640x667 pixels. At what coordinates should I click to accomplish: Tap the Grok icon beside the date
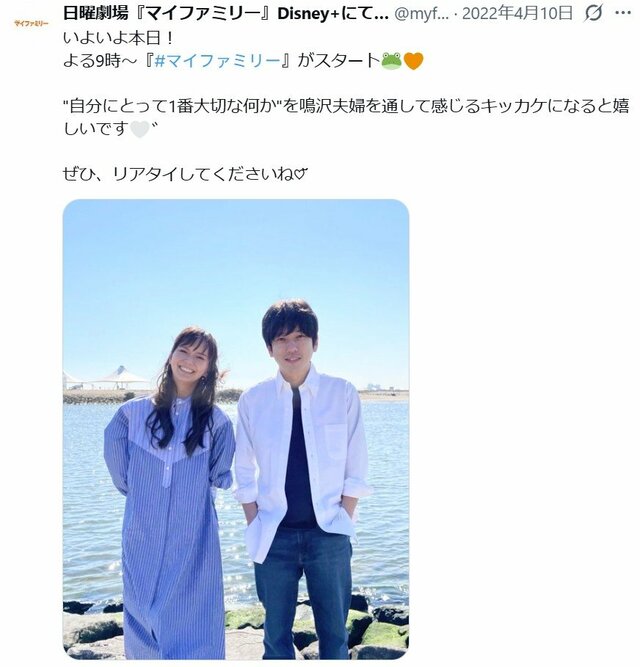[x=593, y=13]
